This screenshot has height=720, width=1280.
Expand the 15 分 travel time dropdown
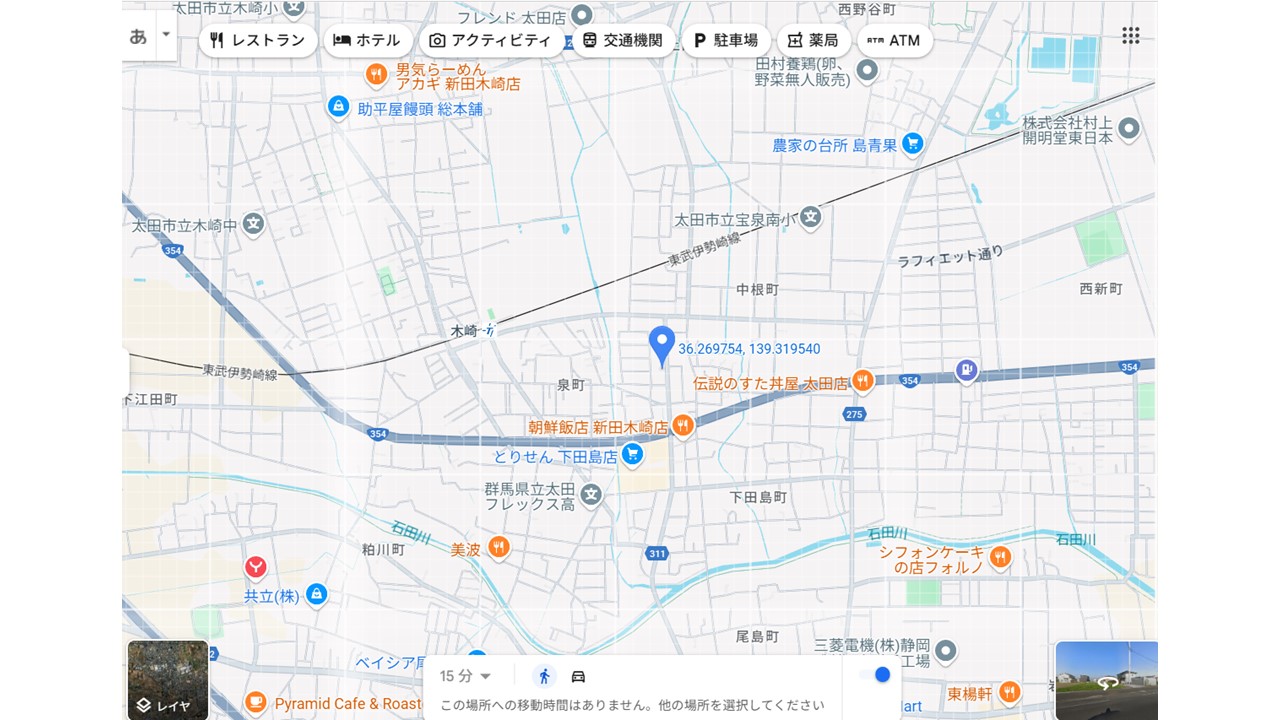point(466,677)
